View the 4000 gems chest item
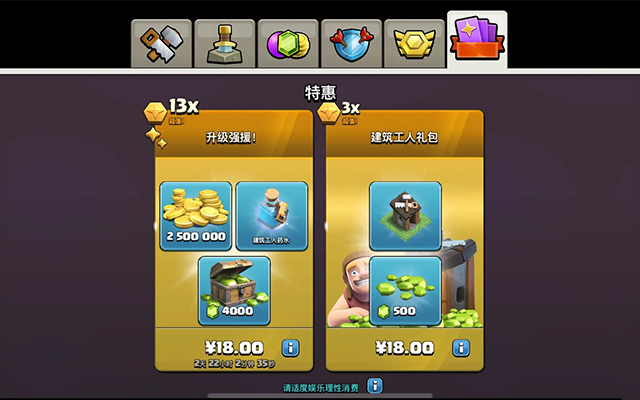640x400 pixels. [234, 289]
